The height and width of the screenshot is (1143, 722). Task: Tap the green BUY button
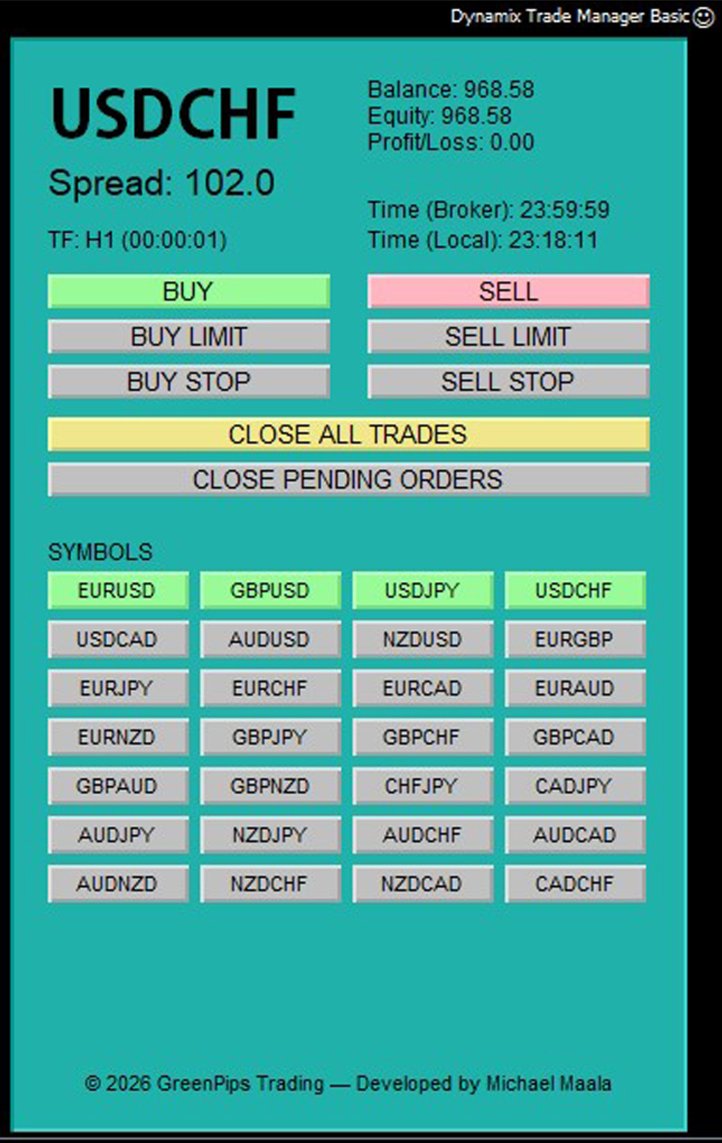click(188, 291)
